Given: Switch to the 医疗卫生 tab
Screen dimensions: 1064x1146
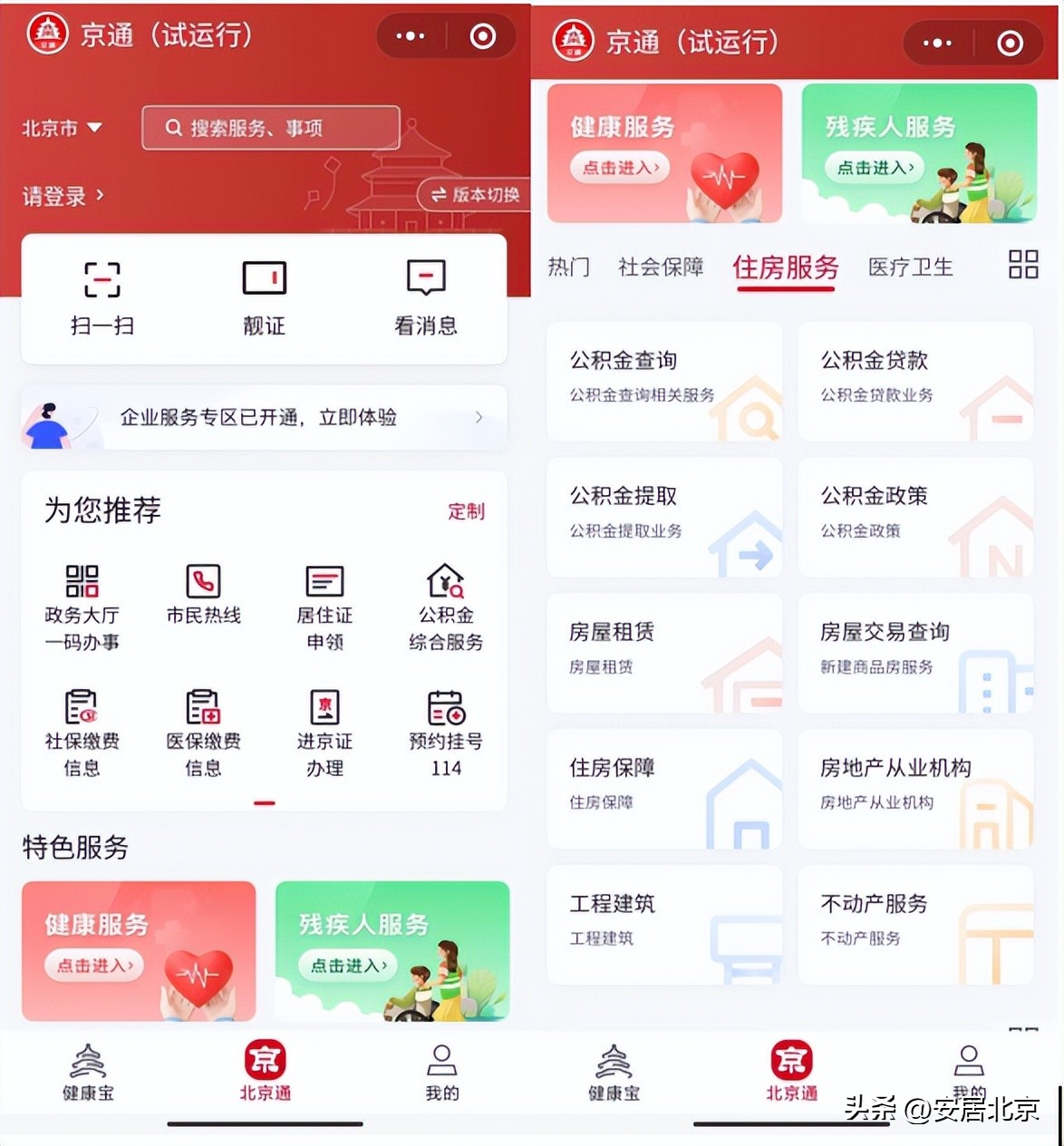Looking at the screenshot, I should click(x=909, y=267).
